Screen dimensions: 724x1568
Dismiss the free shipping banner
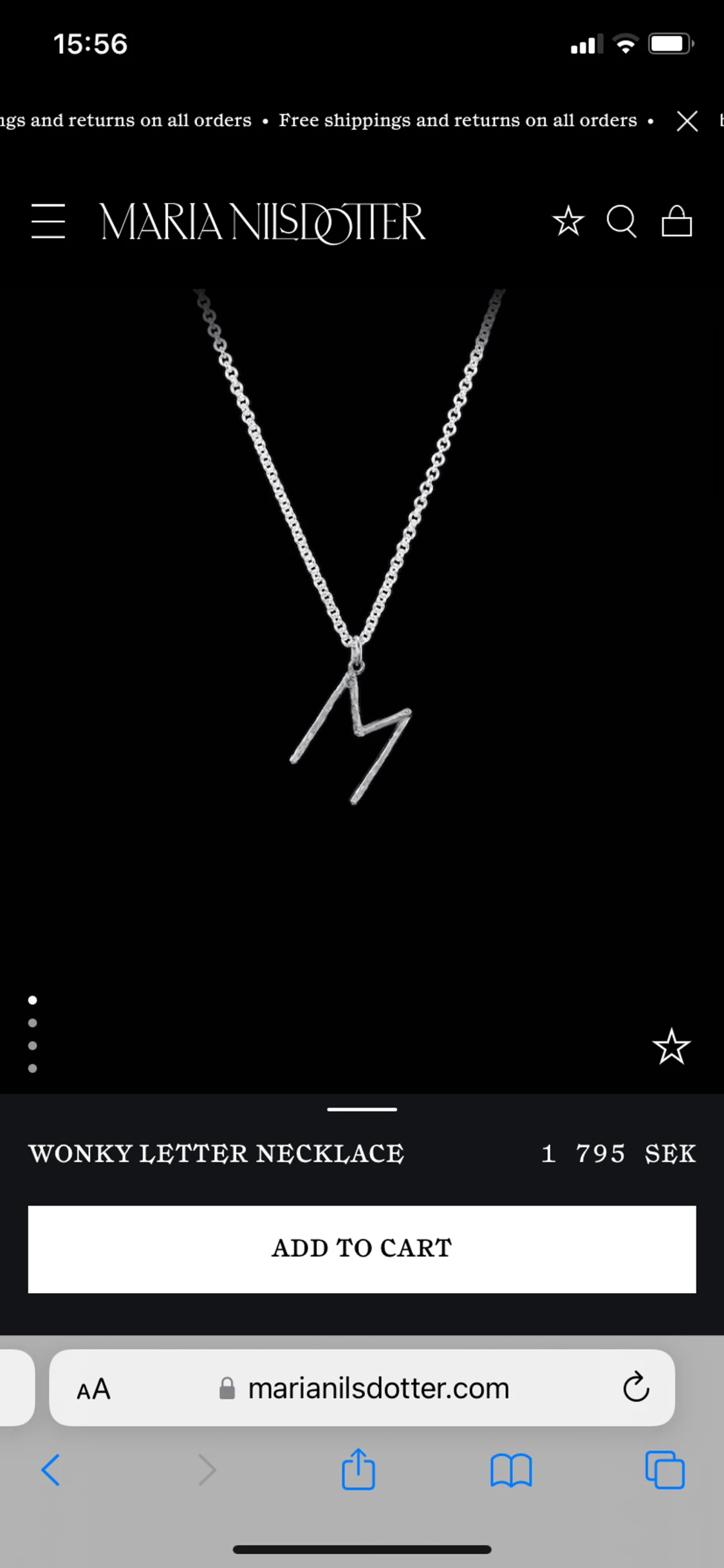pyautogui.click(x=687, y=120)
